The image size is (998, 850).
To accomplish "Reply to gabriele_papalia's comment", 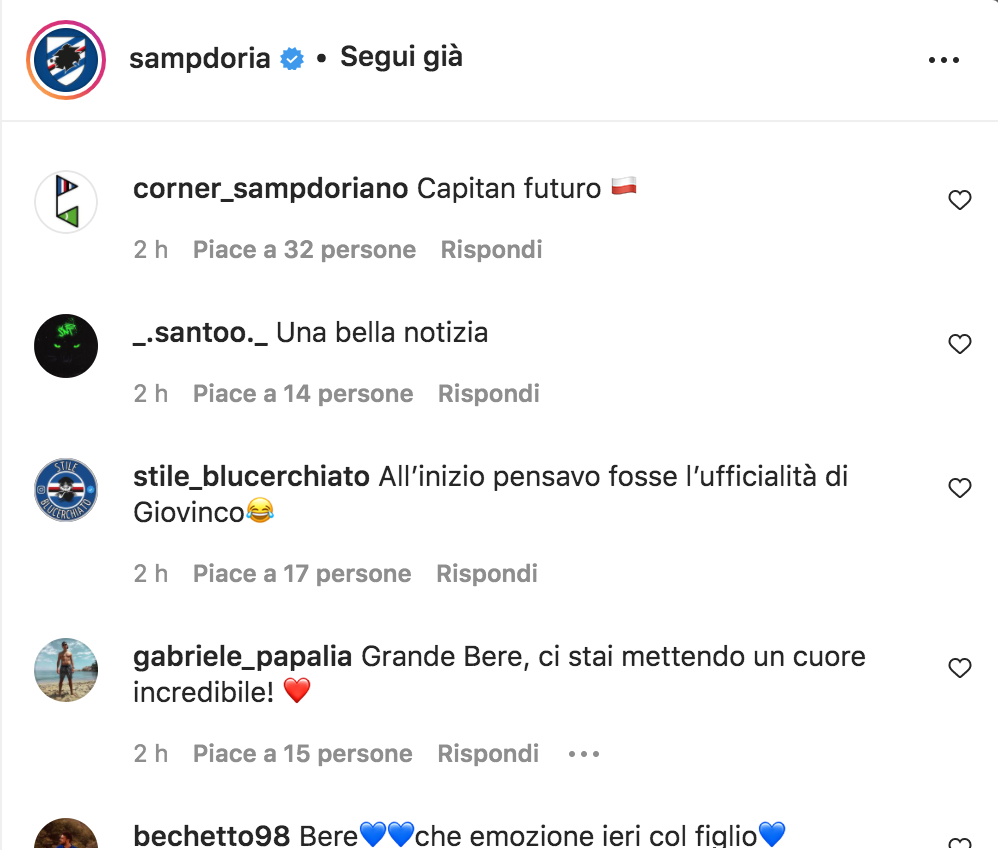I will point(488,753).
